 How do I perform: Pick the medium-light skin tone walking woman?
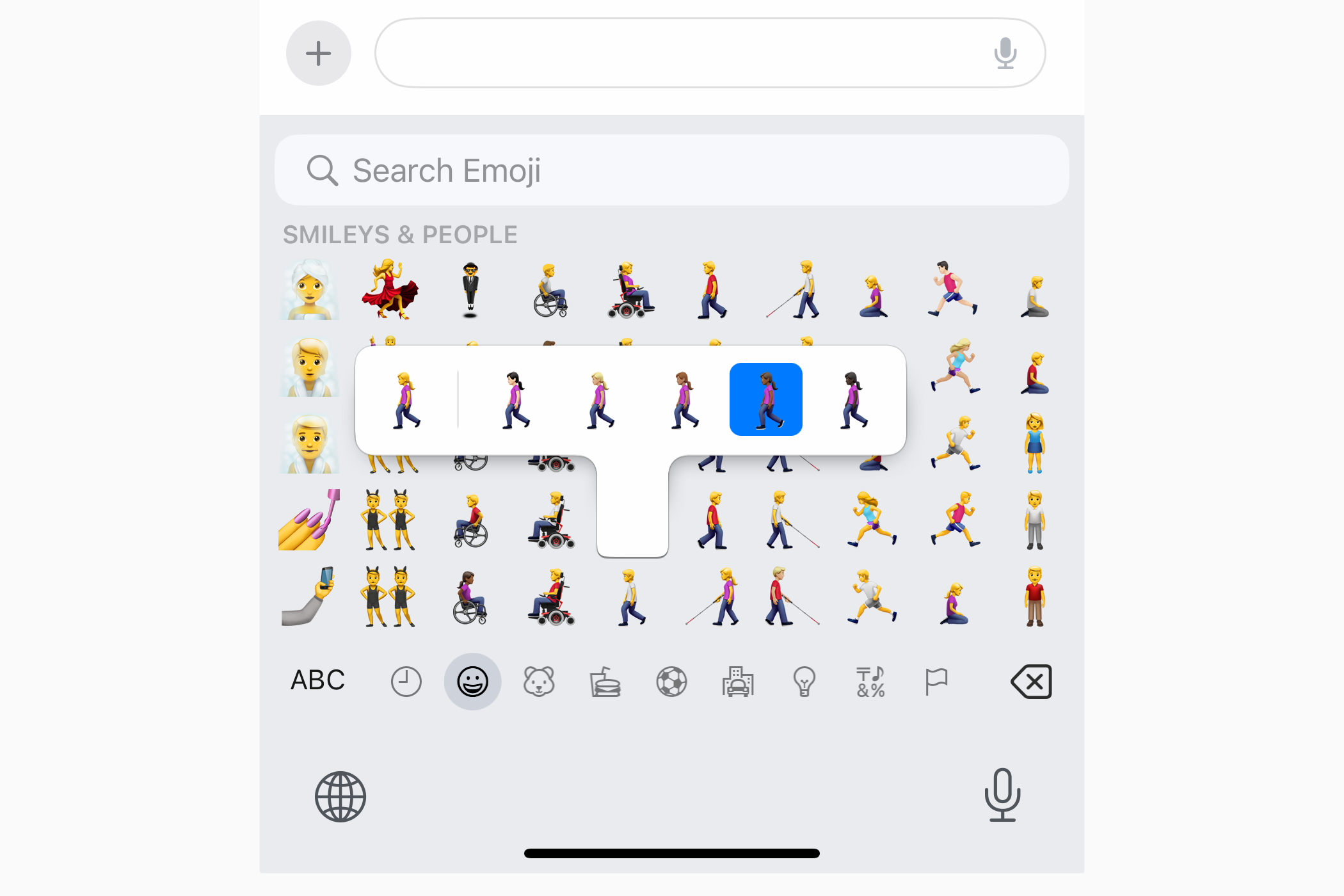[x=600, y=400]
